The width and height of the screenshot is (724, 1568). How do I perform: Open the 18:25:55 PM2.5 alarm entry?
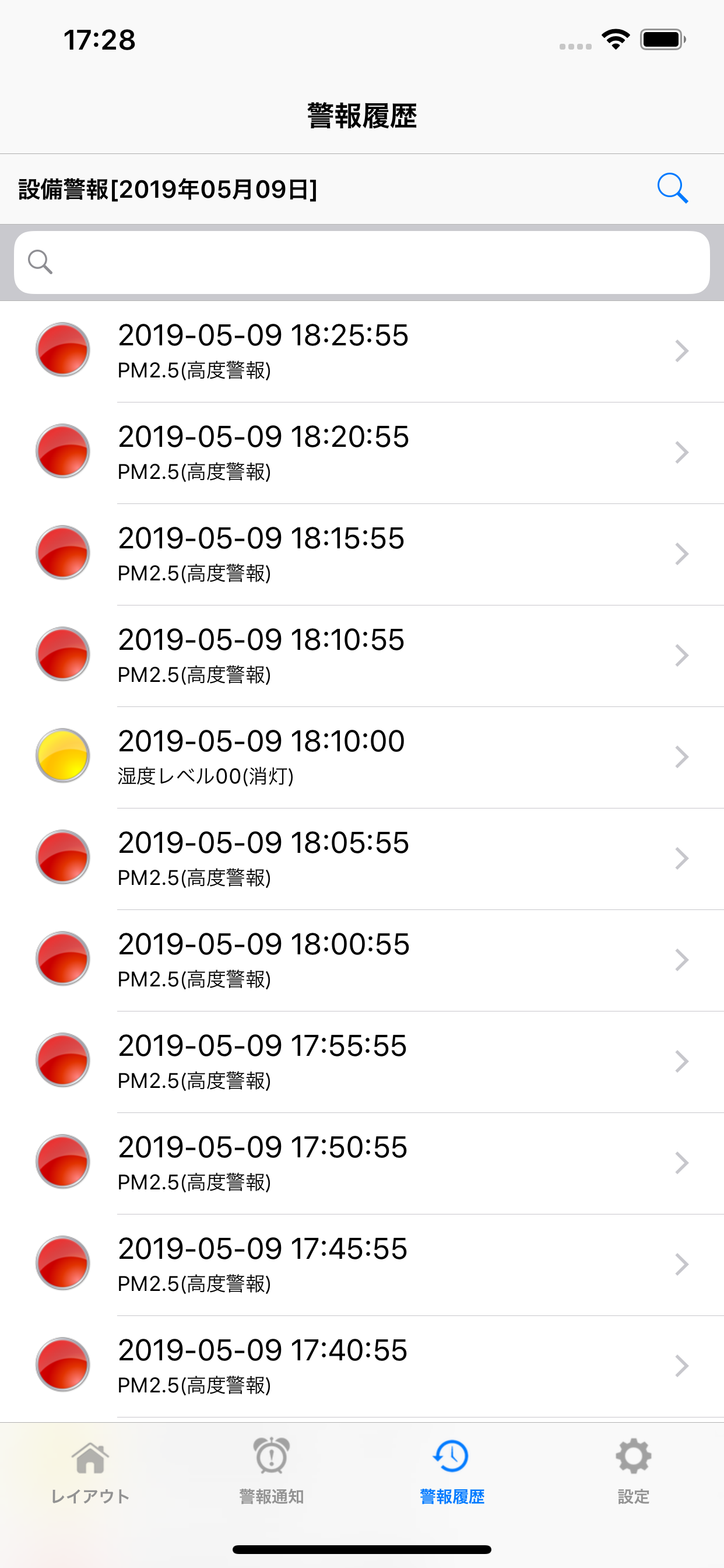tap(362, 351)
